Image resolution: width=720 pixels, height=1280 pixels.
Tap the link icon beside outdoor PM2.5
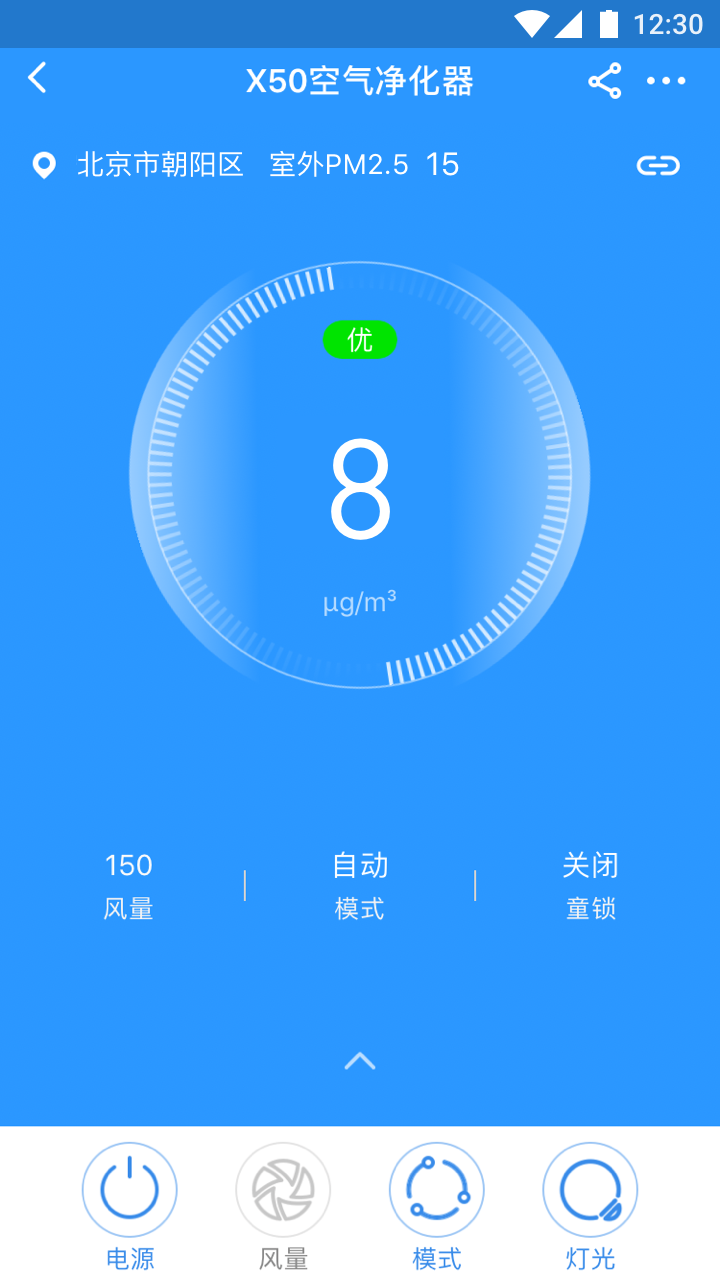(658, 165)
